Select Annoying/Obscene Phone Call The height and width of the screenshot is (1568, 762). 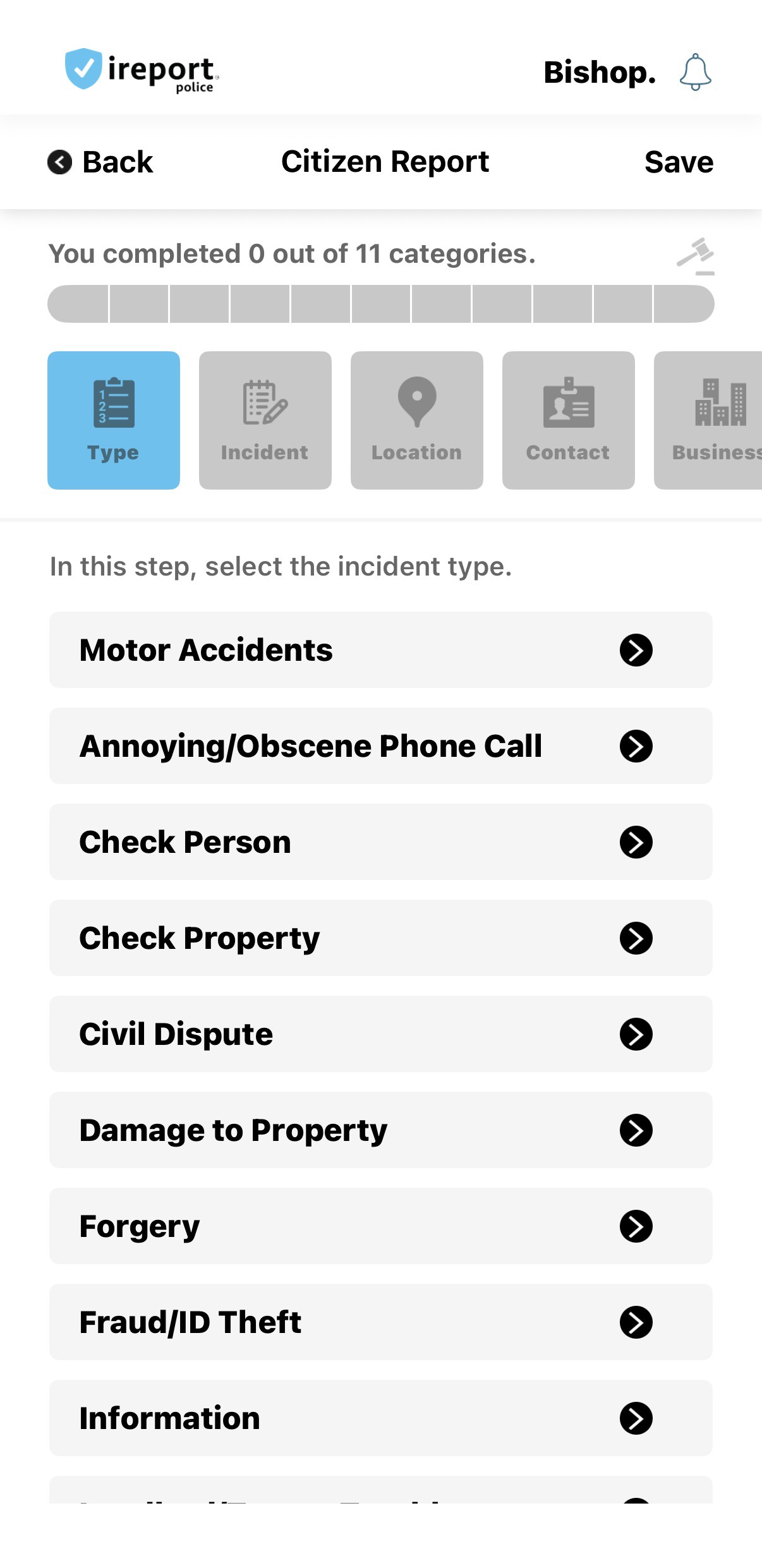[x=381, y=746]
